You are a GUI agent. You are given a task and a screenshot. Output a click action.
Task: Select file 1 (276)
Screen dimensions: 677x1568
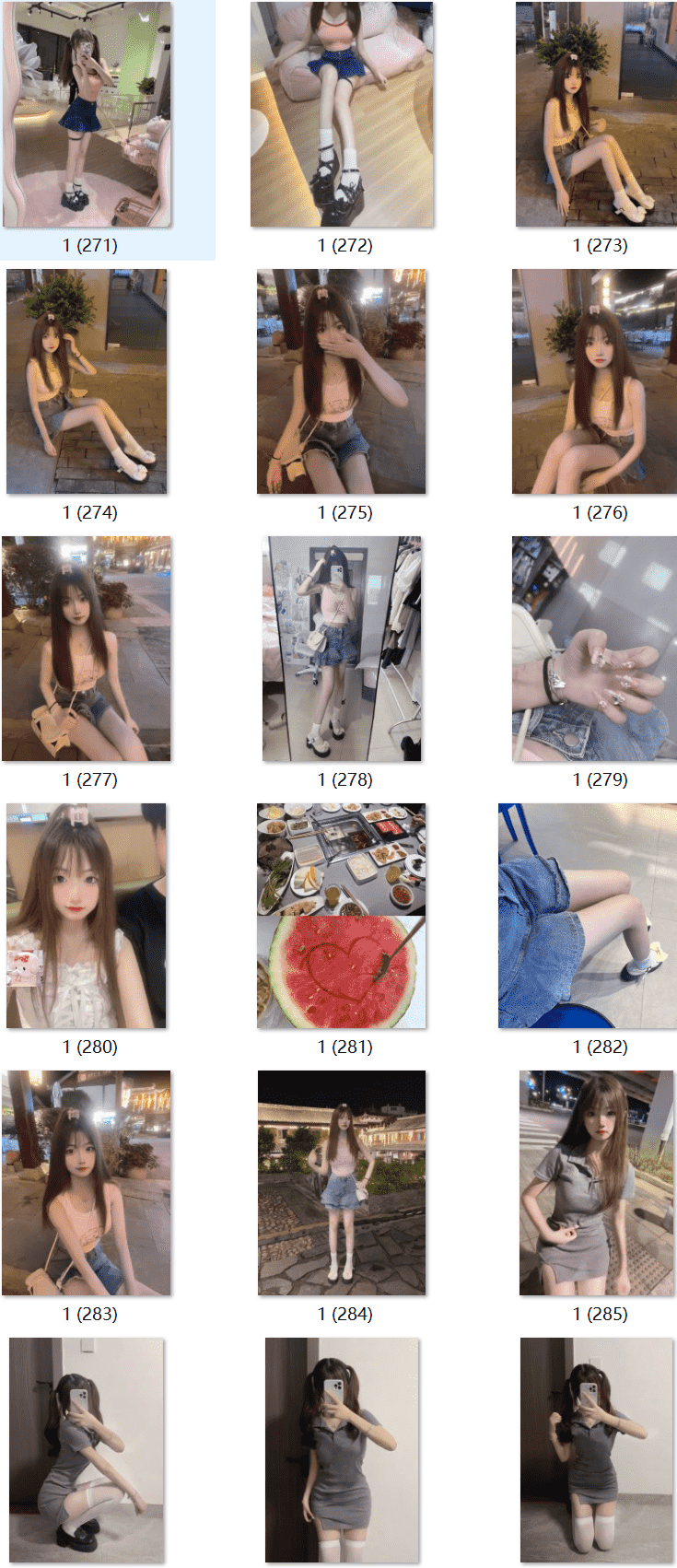(596, 381)
